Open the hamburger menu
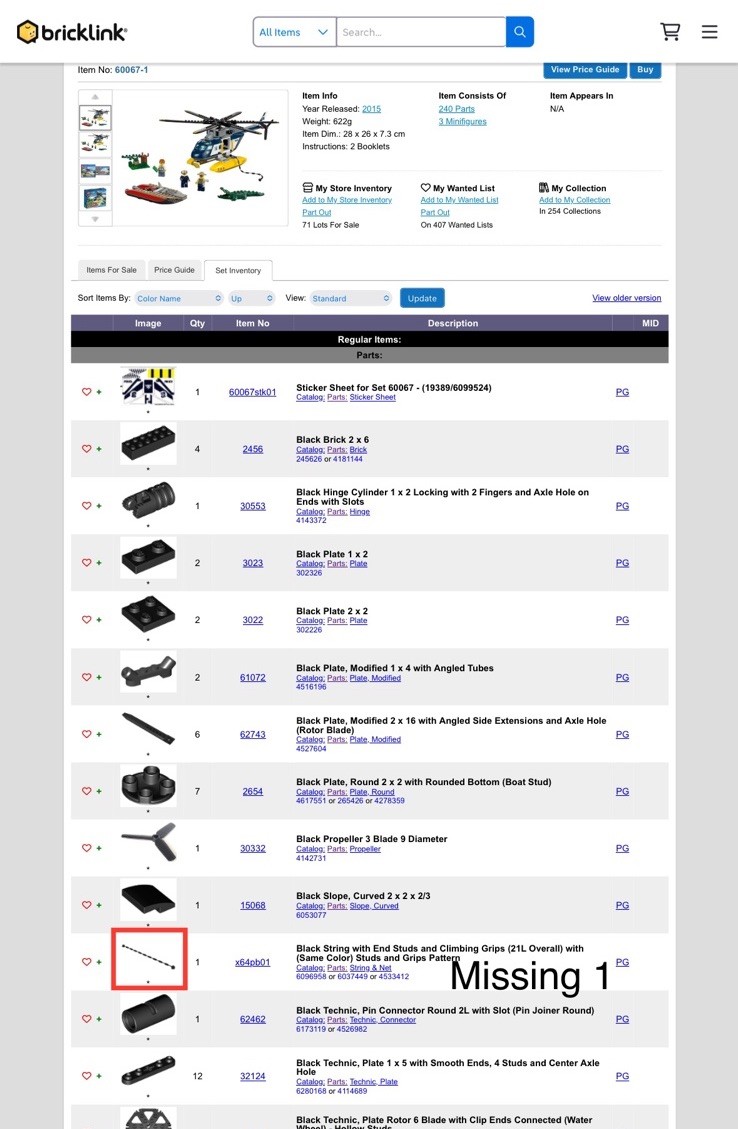738x1129 pixels. tap(709, 32)
